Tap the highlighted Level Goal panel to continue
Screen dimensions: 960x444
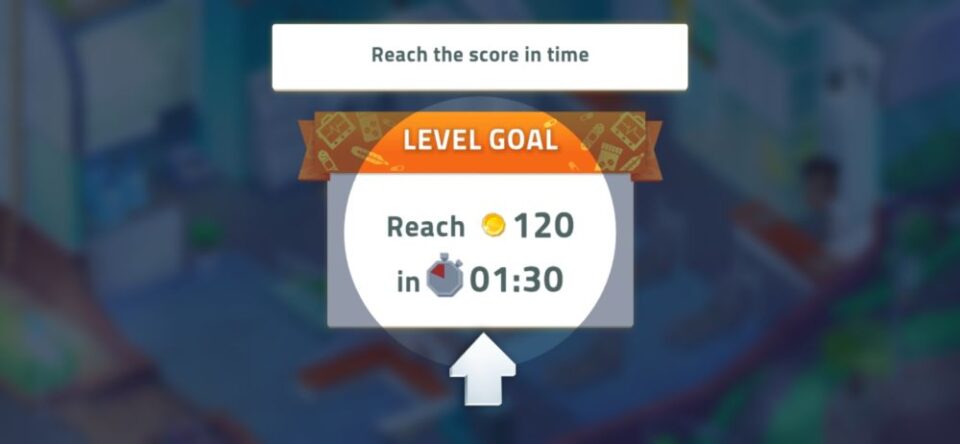click(480, 250)
